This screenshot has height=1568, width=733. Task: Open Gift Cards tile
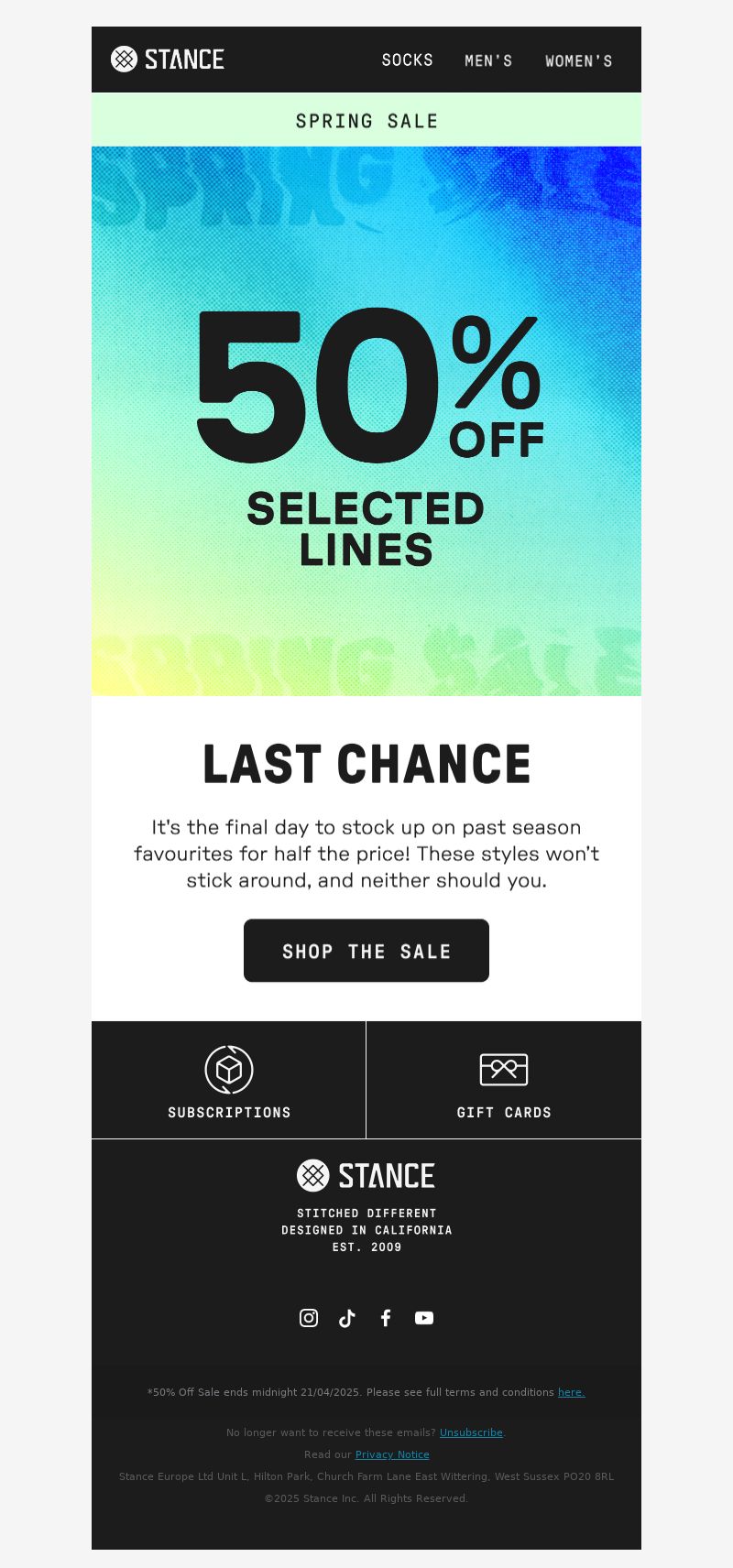[x=504, y=1081]
